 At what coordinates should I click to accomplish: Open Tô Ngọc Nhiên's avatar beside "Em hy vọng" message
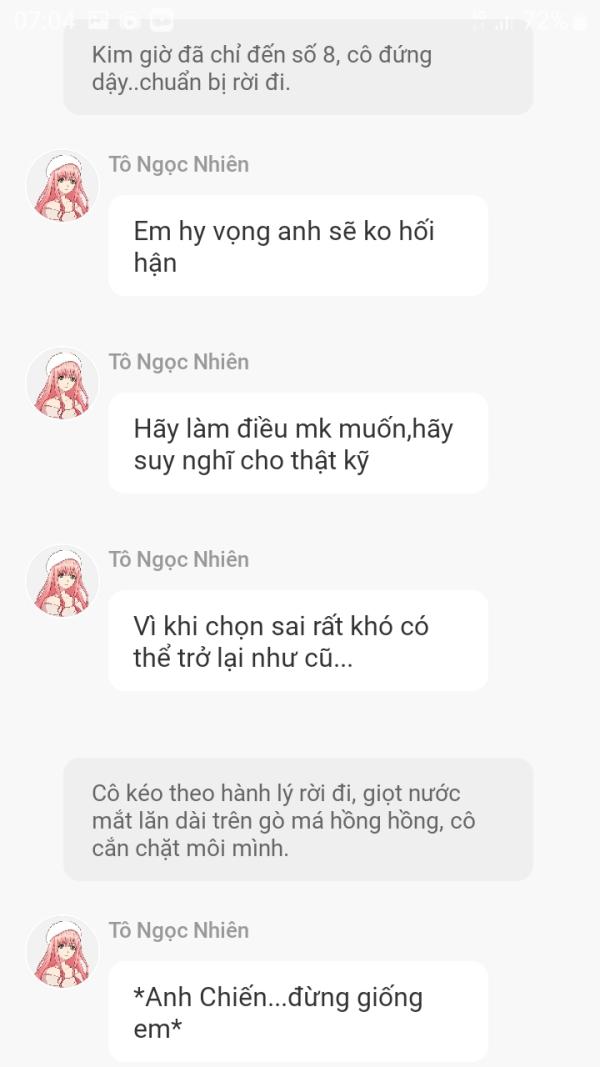pyautogui.click(x=62, y=187)
